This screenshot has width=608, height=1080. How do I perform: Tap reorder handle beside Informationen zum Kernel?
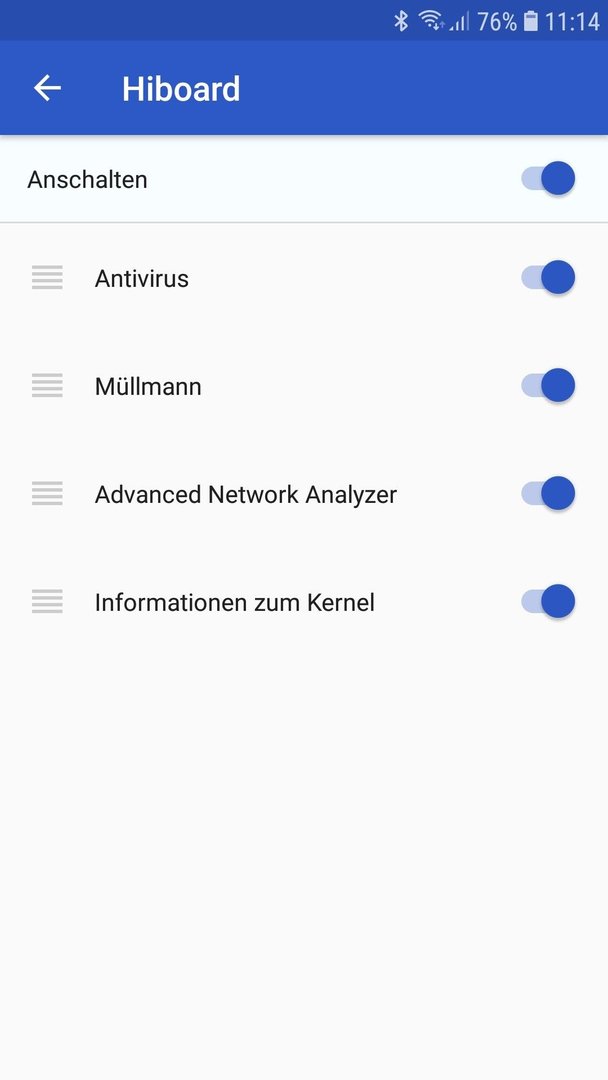[48, 601]
